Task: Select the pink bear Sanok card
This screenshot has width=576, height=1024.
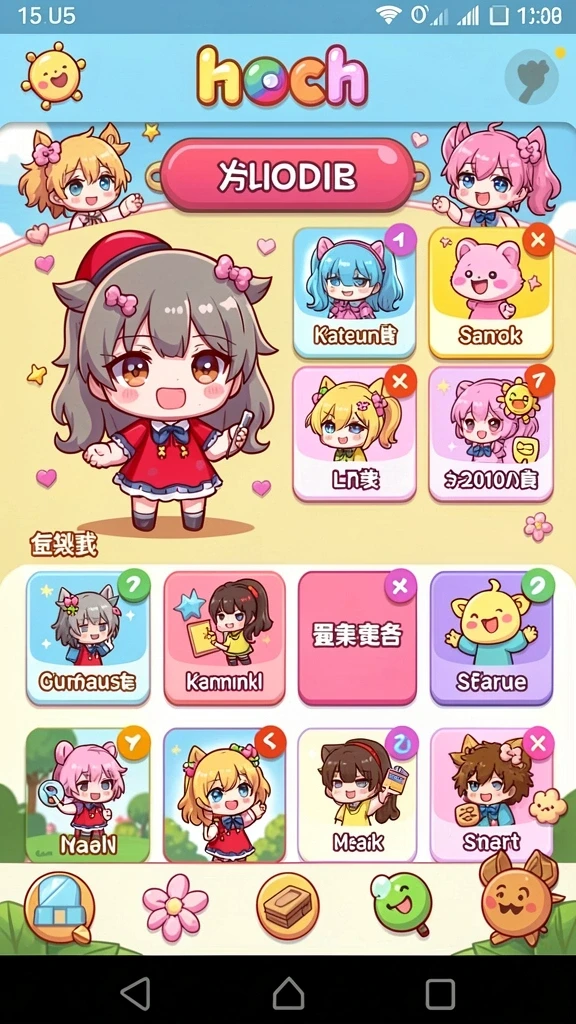Action: click(x=491, y=293)
